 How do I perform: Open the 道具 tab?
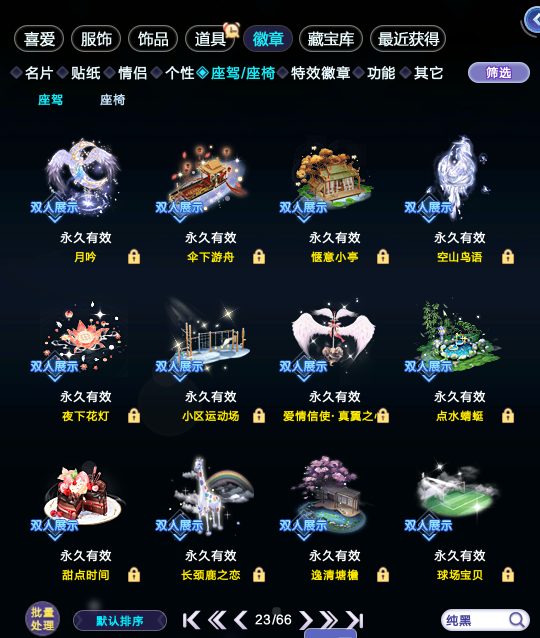coord(210,39)
